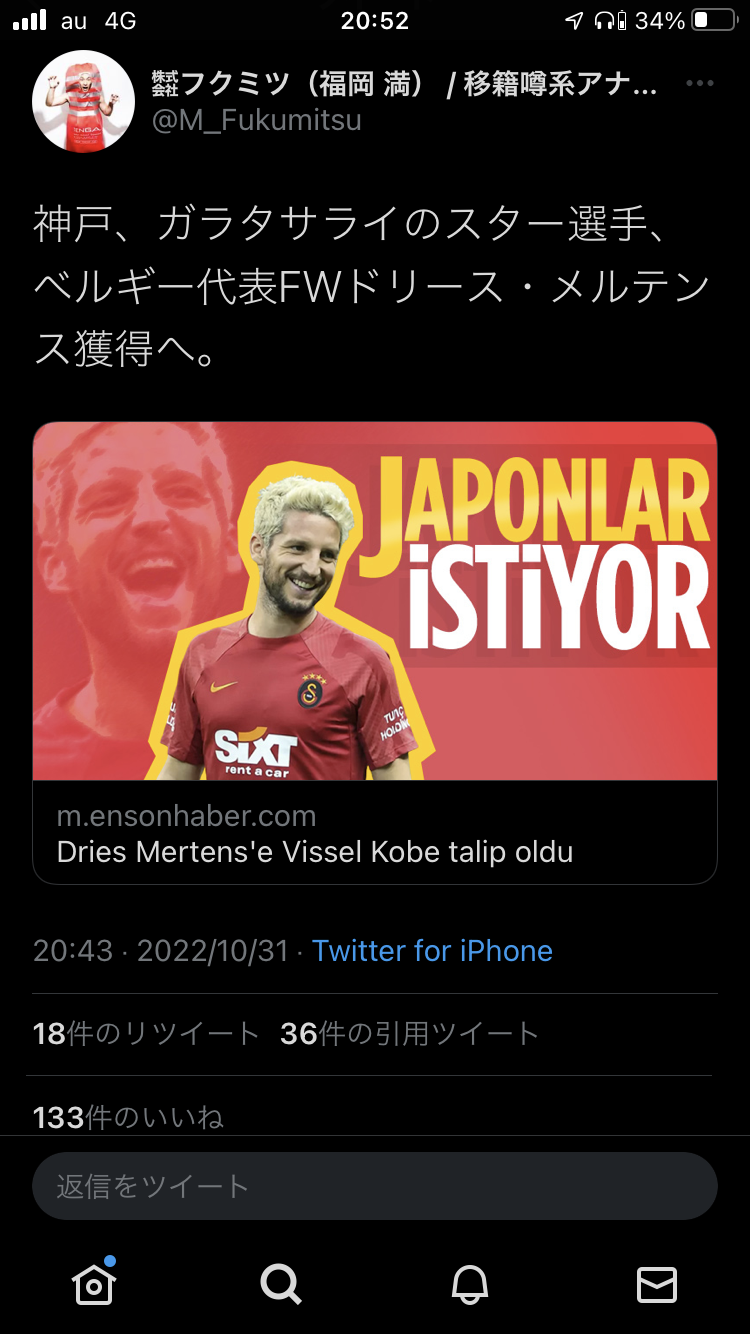Image resolution: width=750 pixels, height=1334 pixels.
Task: View the 36 quote tweets
Action: coord(410,1033)
